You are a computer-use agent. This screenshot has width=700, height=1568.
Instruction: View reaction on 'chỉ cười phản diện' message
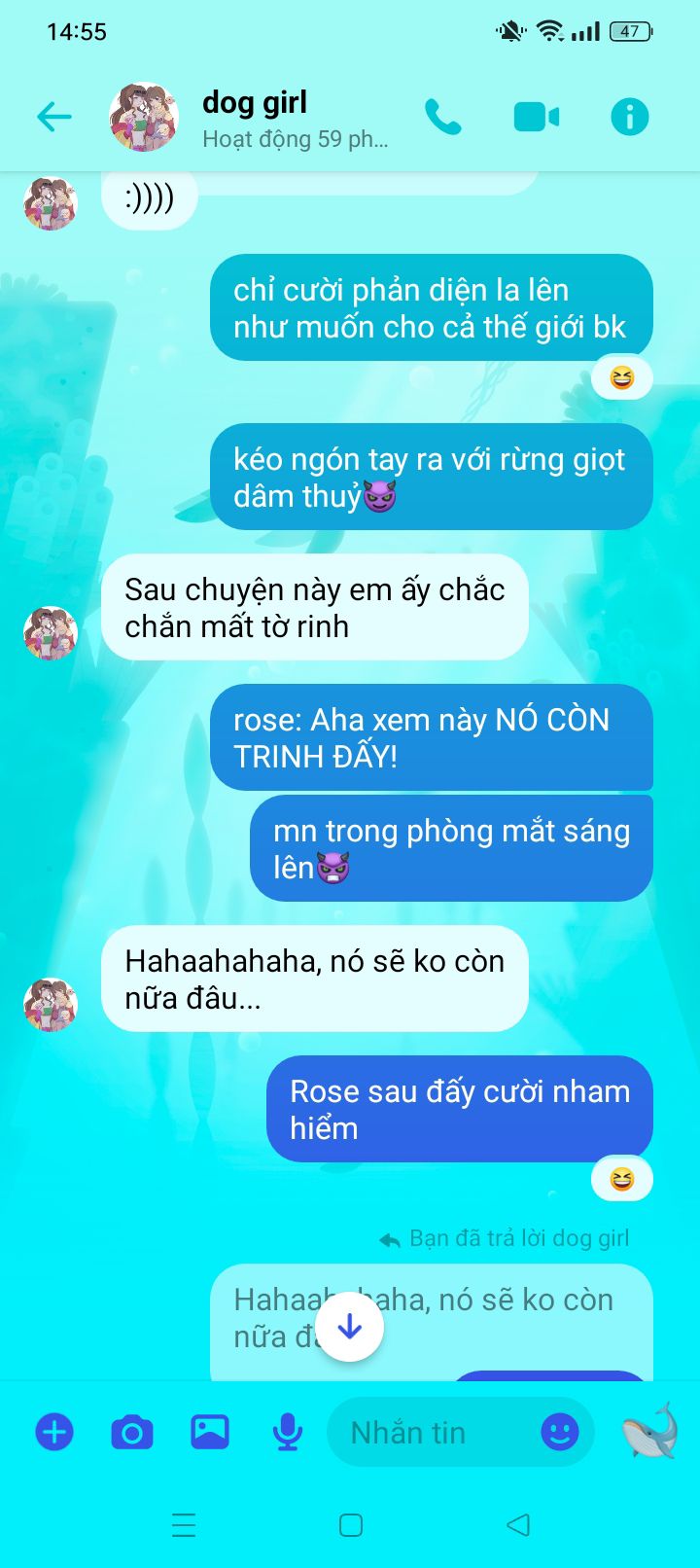click(622, 376)
